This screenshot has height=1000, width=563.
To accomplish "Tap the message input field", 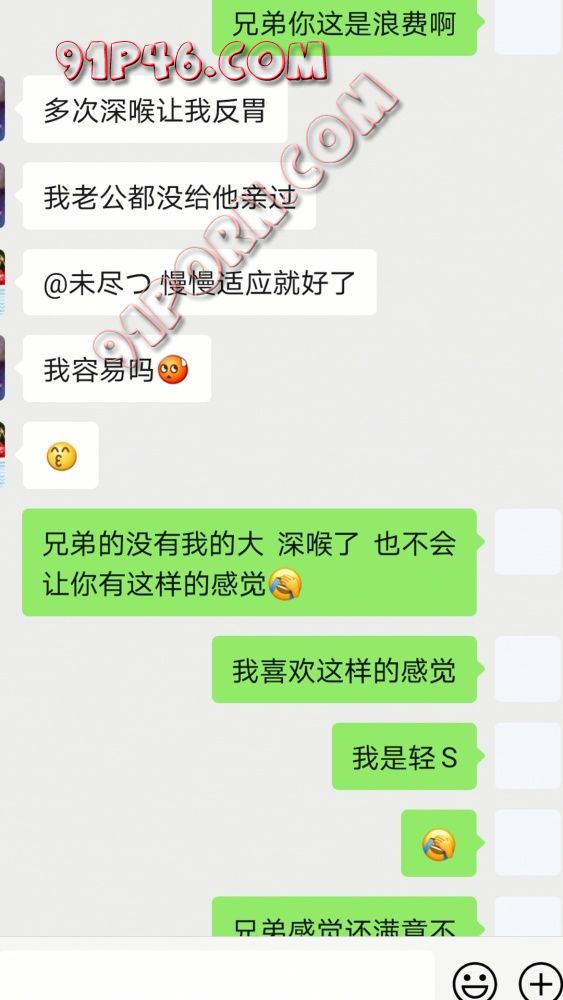I will coord(217,975).
